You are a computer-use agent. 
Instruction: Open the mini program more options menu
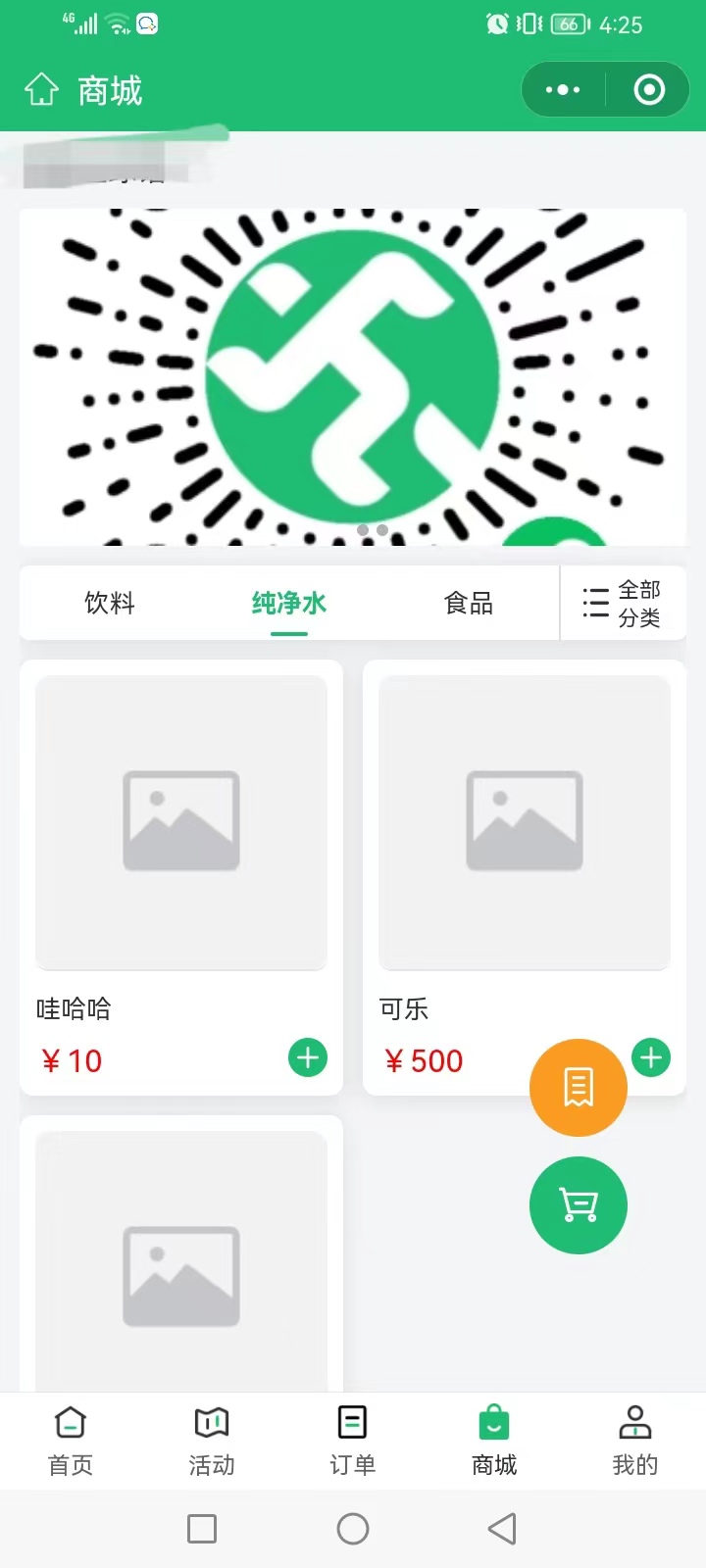[563, 90]
